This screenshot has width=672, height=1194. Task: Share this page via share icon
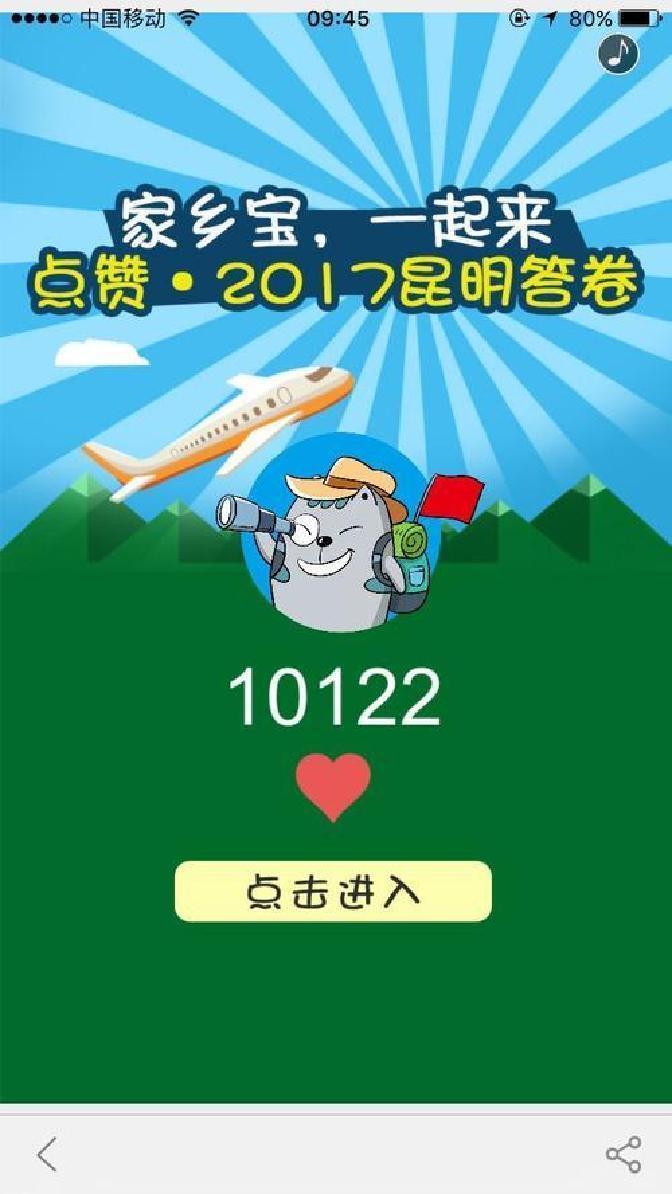click(623, 1155)
